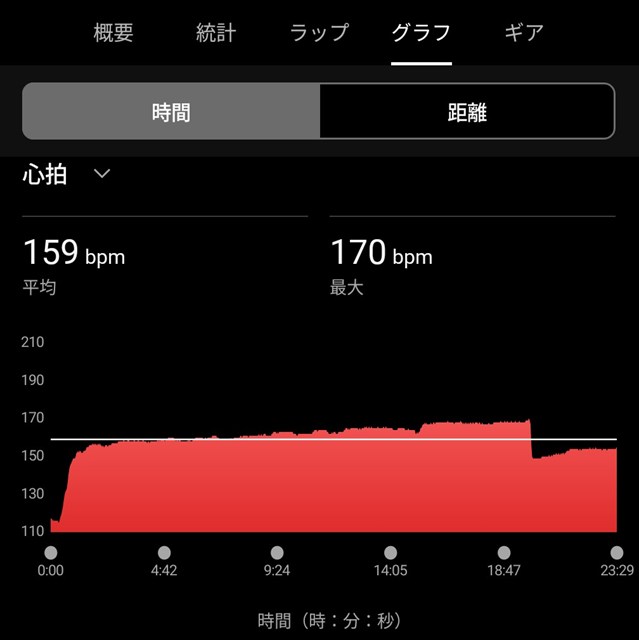The width and height of the screenshot is (639, 640).
Task: Switch graph axis to 距離
Action: click(467, 111)
